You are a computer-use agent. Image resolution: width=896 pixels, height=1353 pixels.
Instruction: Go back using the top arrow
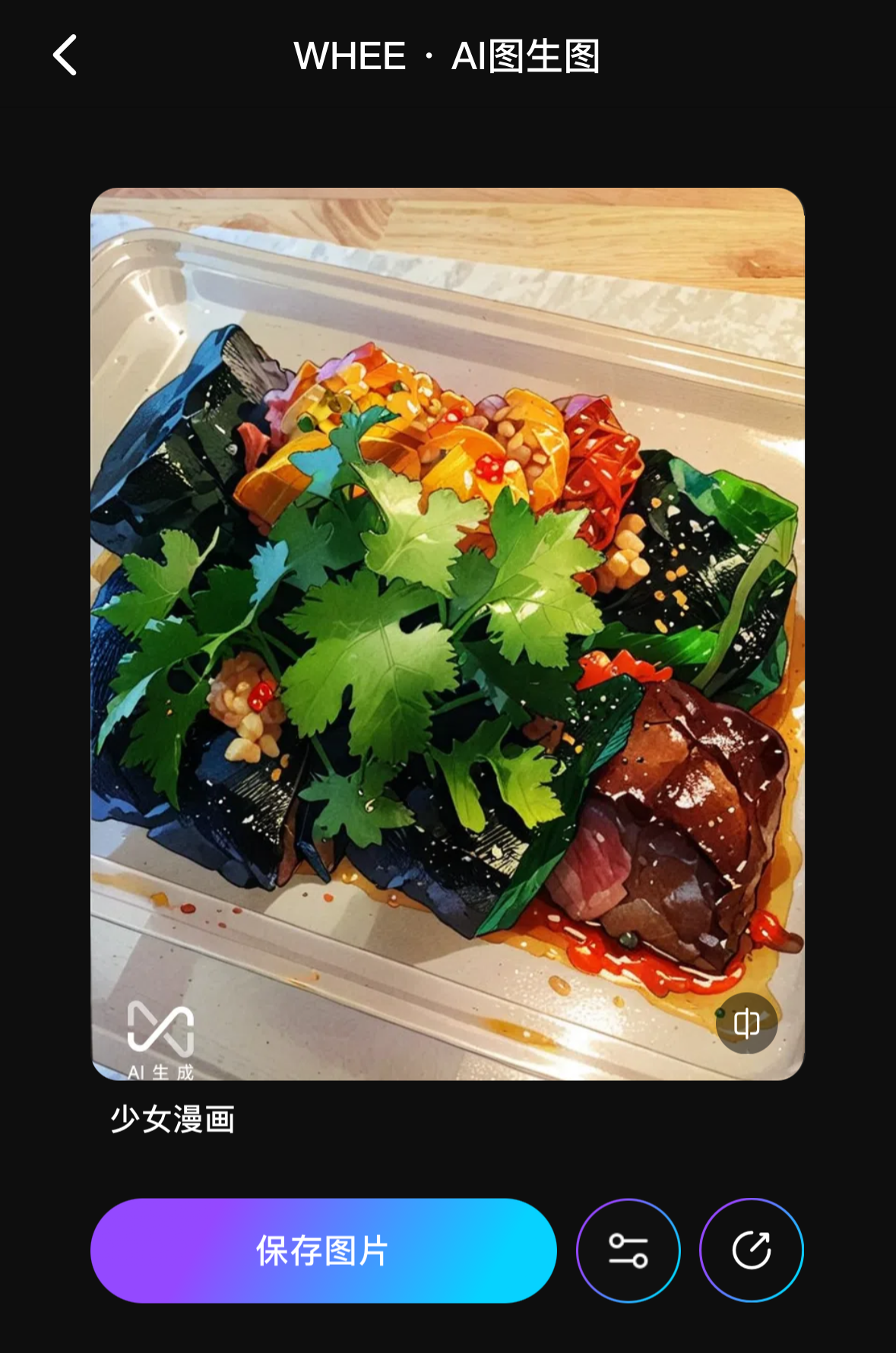[65, 55]
